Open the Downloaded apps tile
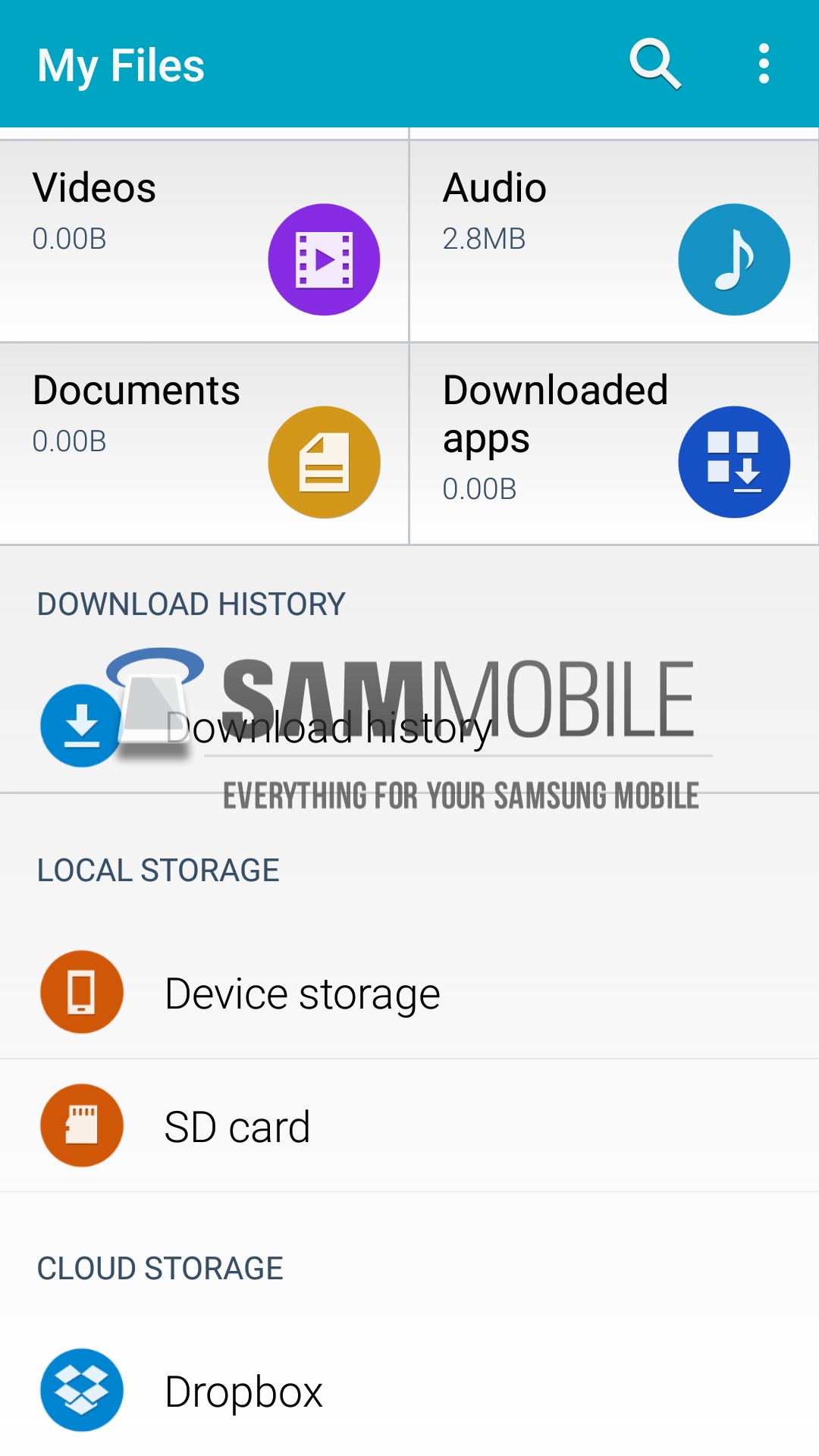 point(614,444)
